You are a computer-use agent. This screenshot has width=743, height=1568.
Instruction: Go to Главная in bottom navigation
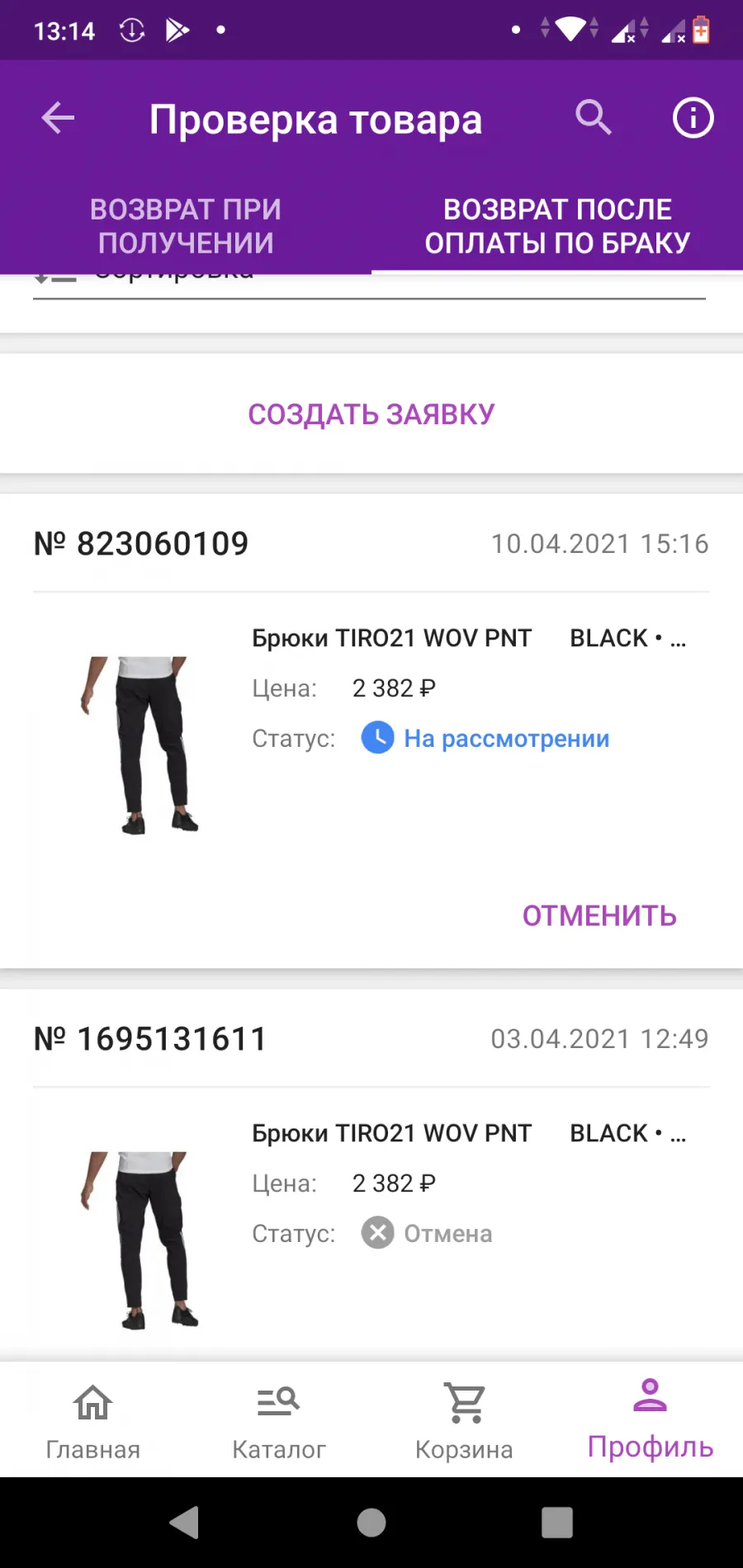pyautogui.click(x=92, y=1421)
